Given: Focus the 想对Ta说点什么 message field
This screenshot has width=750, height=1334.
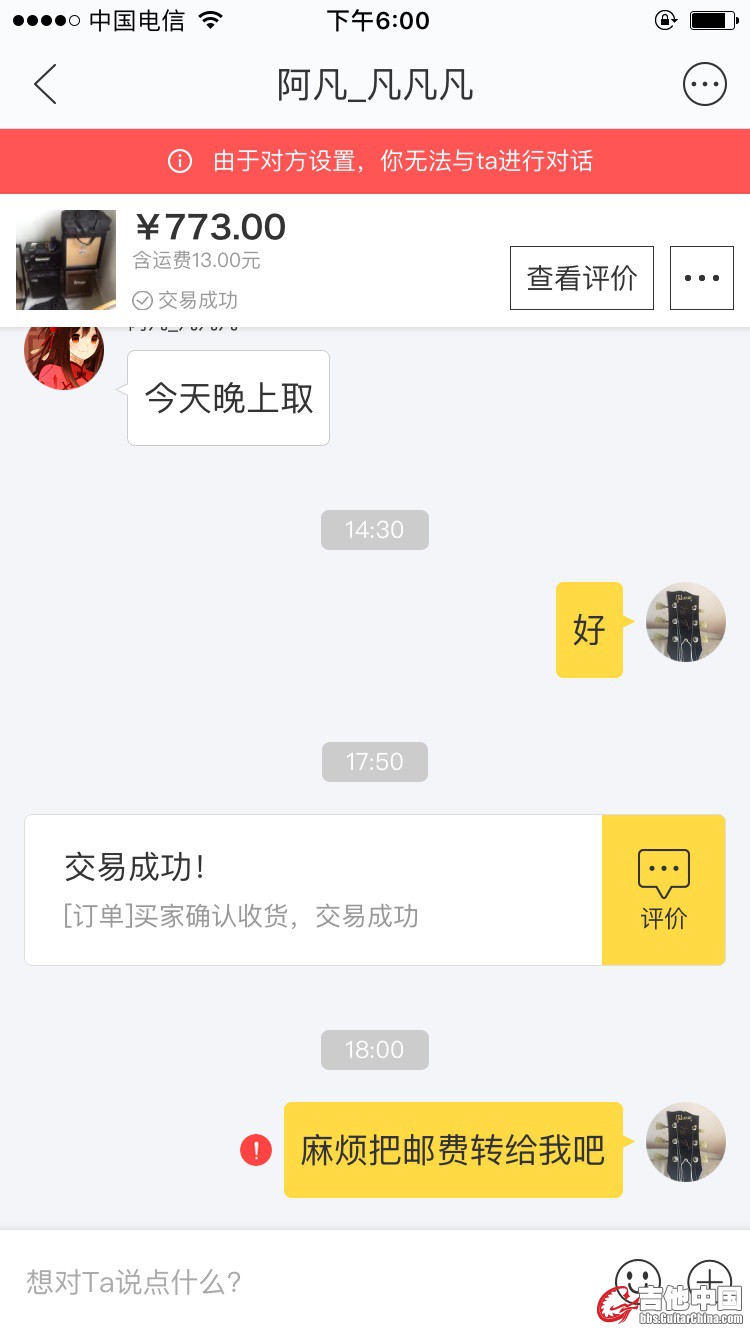Looking at the screenshot, I should pos(300,1282).
